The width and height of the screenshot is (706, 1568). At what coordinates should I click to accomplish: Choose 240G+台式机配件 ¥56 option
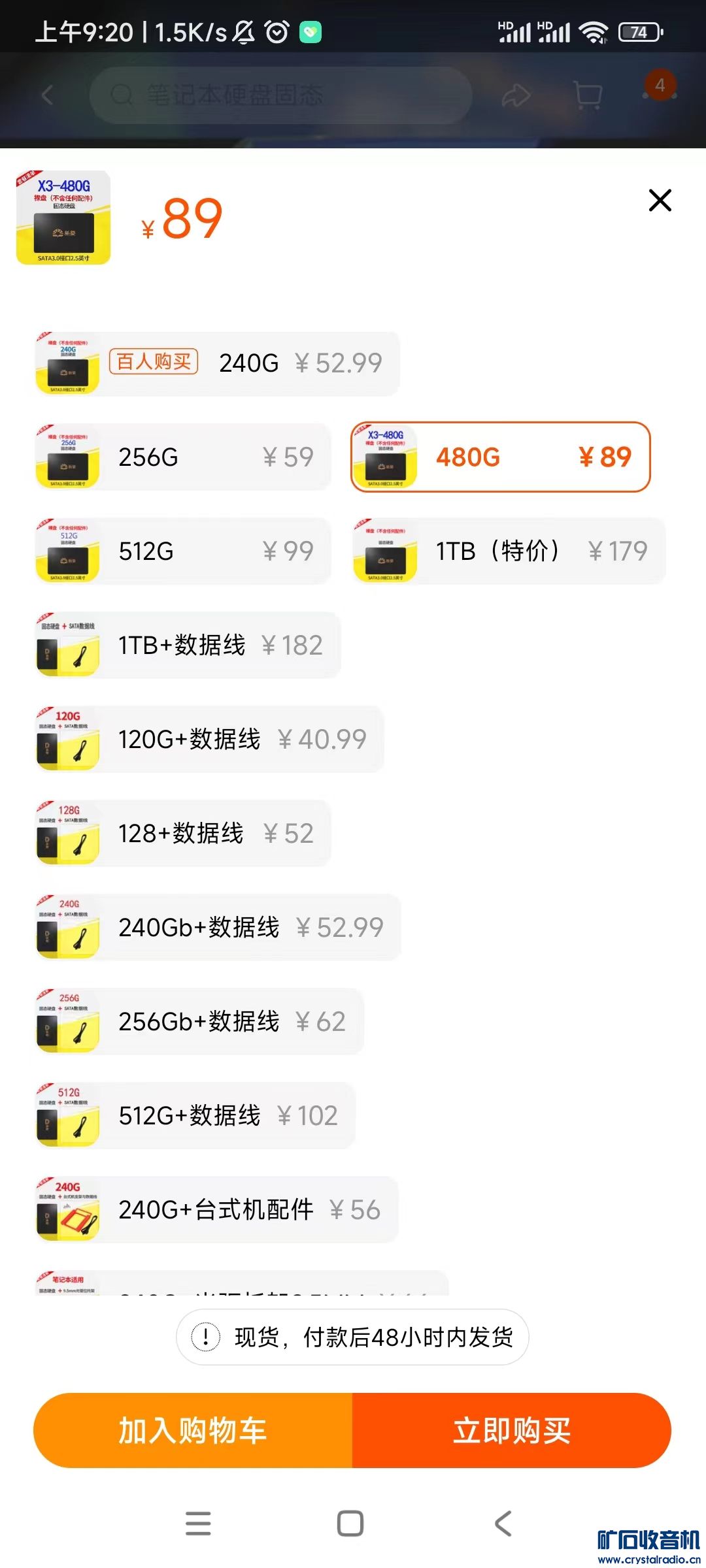click(216, 1210)
